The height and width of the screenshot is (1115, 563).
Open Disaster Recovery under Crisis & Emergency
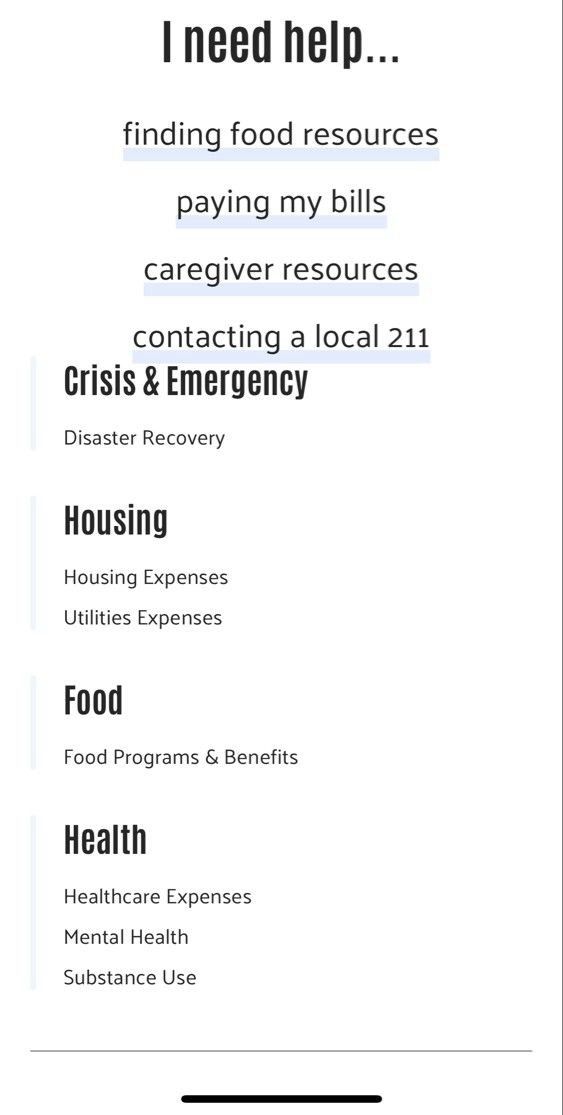[x=144, y=437]
